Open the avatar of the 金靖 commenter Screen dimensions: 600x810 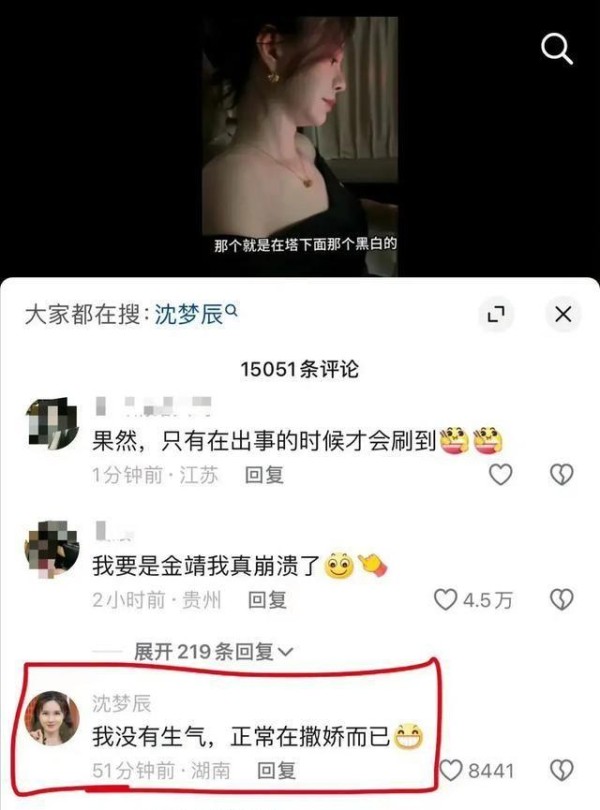click(x=51, y=545)
